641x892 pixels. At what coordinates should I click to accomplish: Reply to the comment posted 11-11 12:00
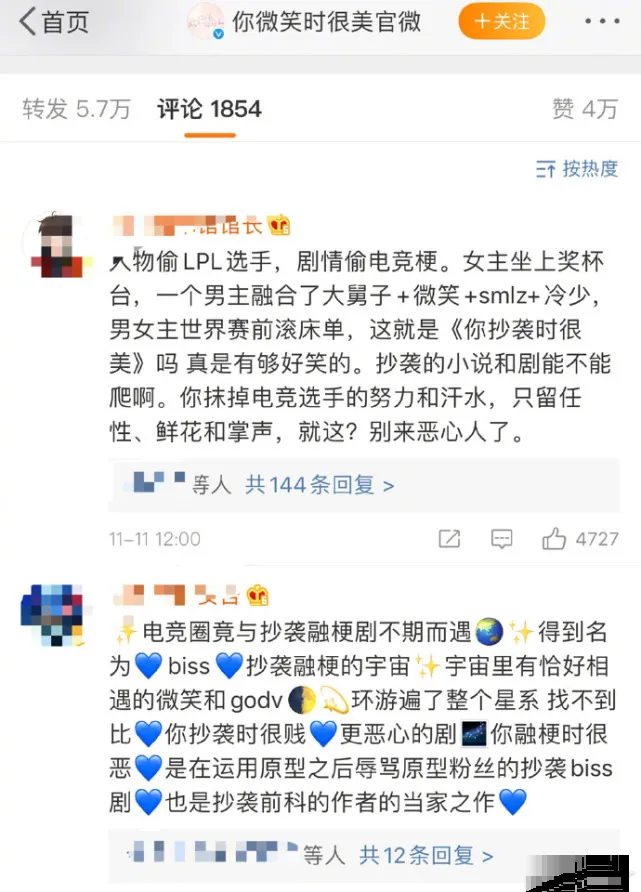tap(502, 539)
